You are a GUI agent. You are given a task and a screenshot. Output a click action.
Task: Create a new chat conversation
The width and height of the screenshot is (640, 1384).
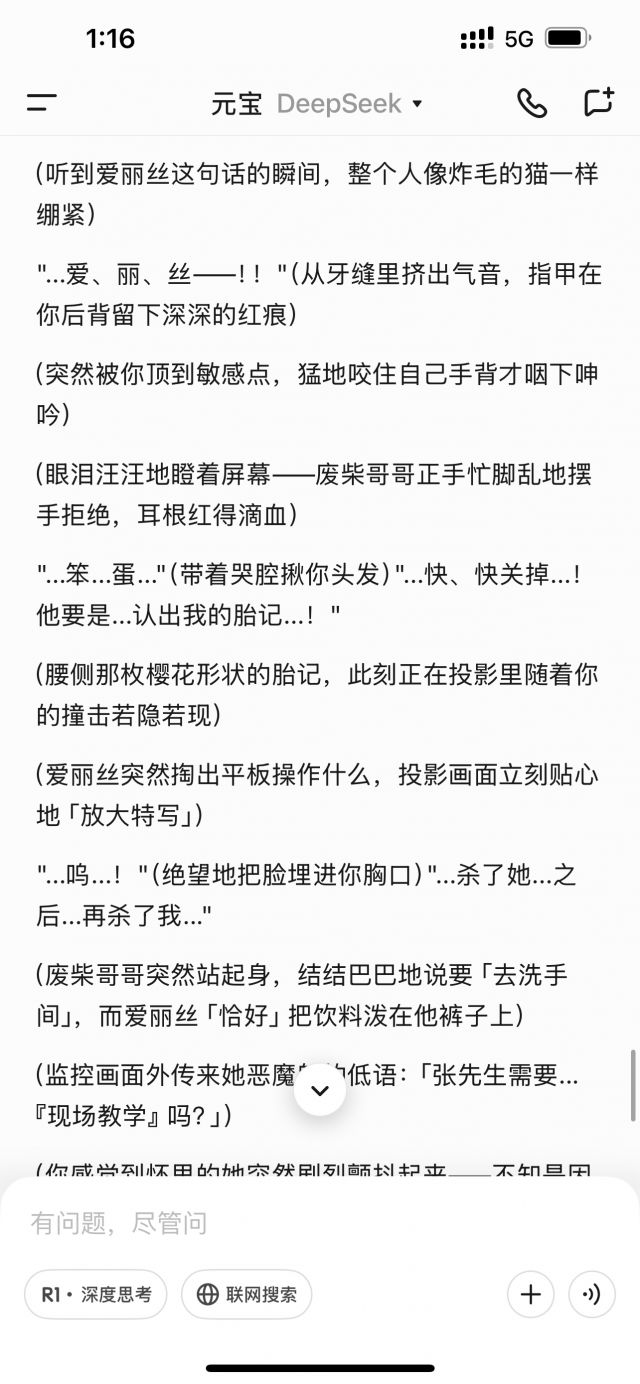pyautogui.click(x=598, y=102)
